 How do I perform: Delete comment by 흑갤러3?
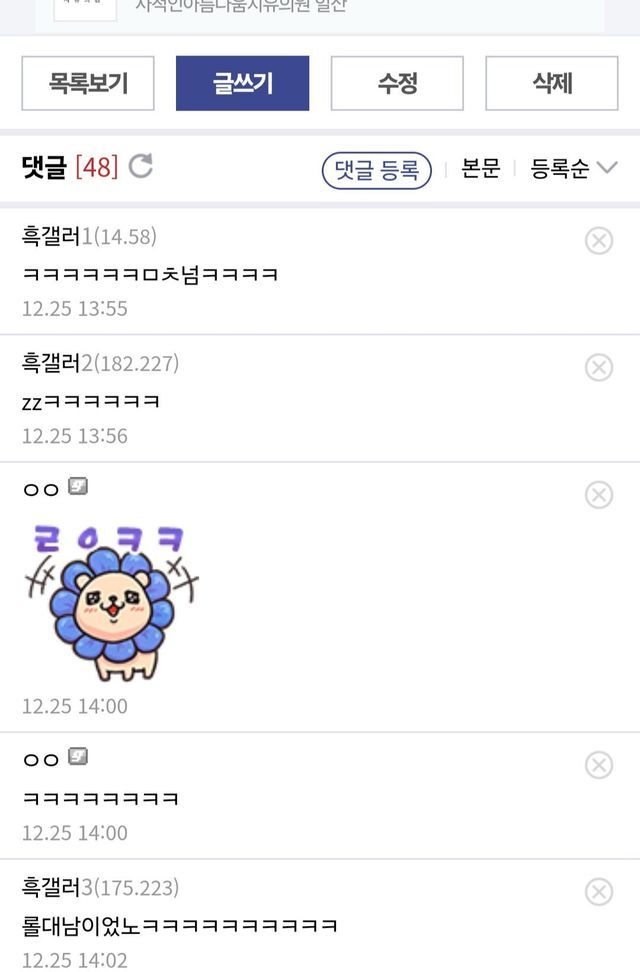tap(598, 892)
